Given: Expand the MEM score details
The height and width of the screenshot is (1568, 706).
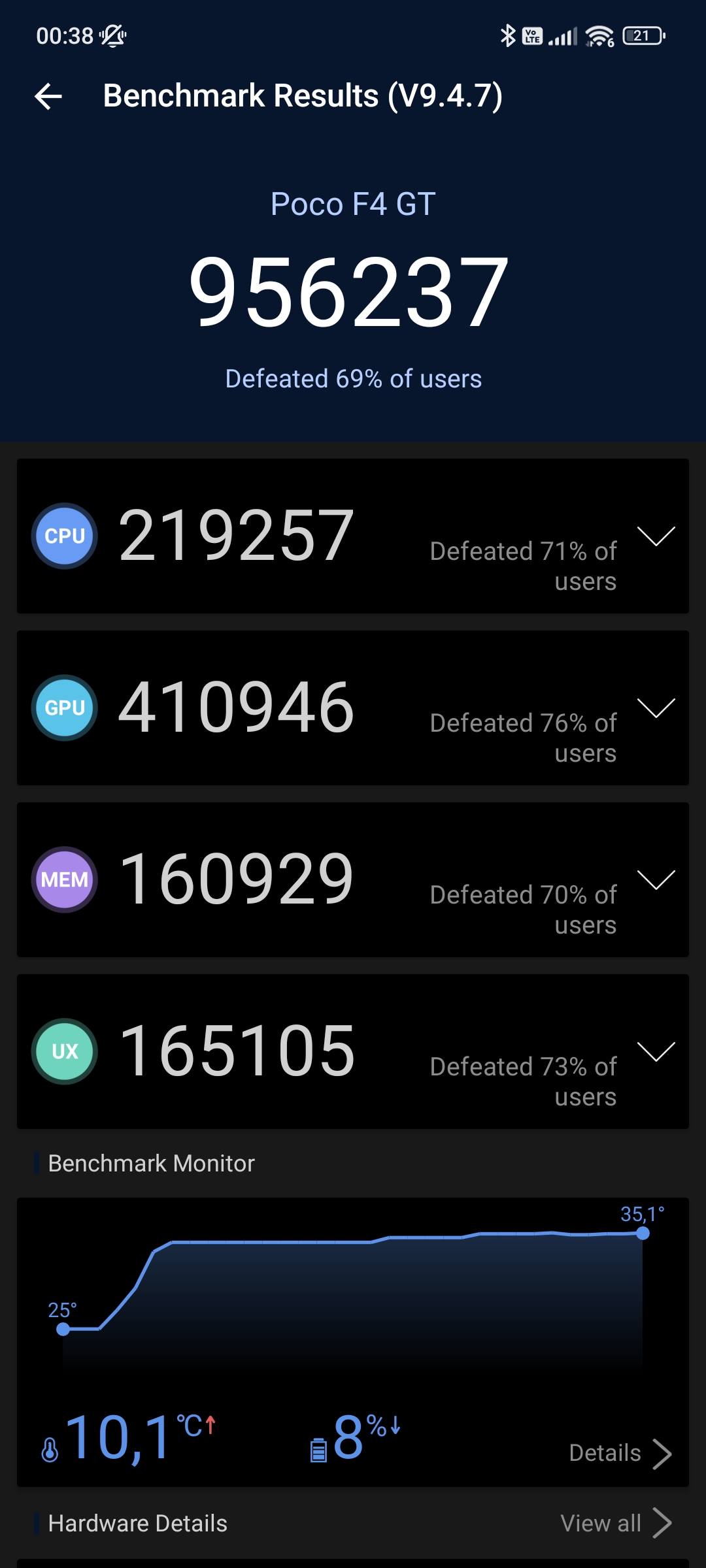Looking at the screenshot, I should [656, 879].
